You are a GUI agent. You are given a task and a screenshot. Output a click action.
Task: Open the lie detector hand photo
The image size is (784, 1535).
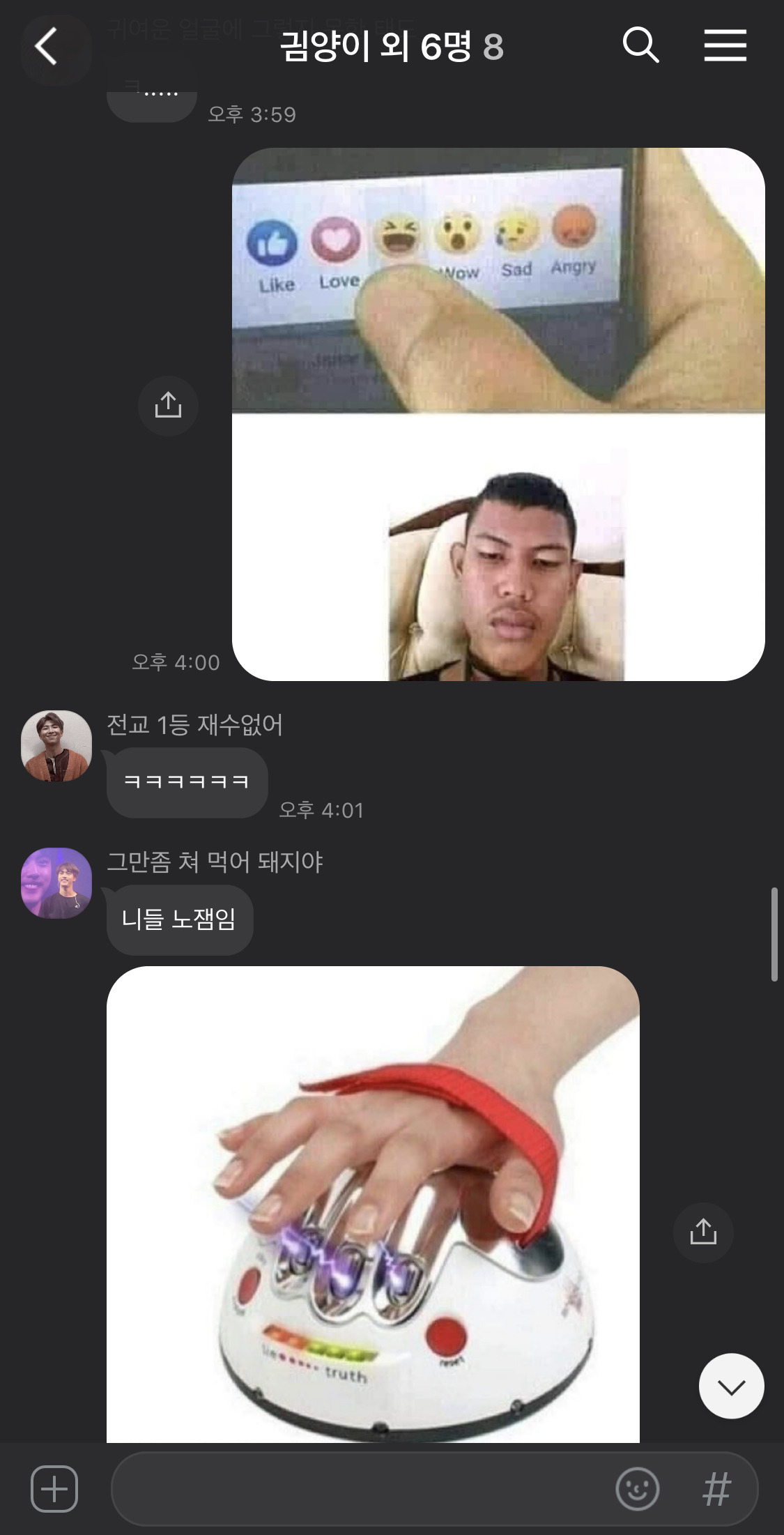pyautogui.click(x=373, y=1204)
